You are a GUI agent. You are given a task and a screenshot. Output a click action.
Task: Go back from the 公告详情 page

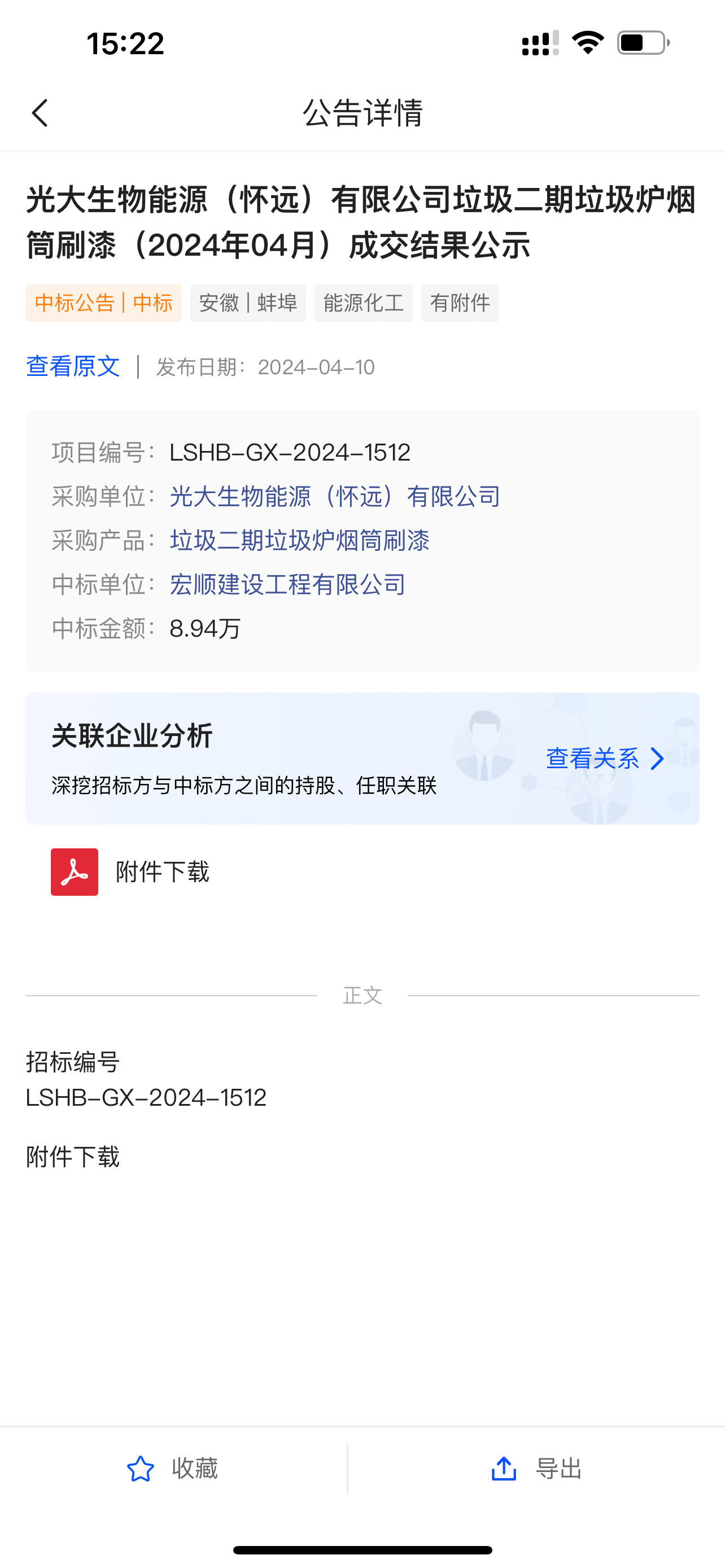coord(40,113)
